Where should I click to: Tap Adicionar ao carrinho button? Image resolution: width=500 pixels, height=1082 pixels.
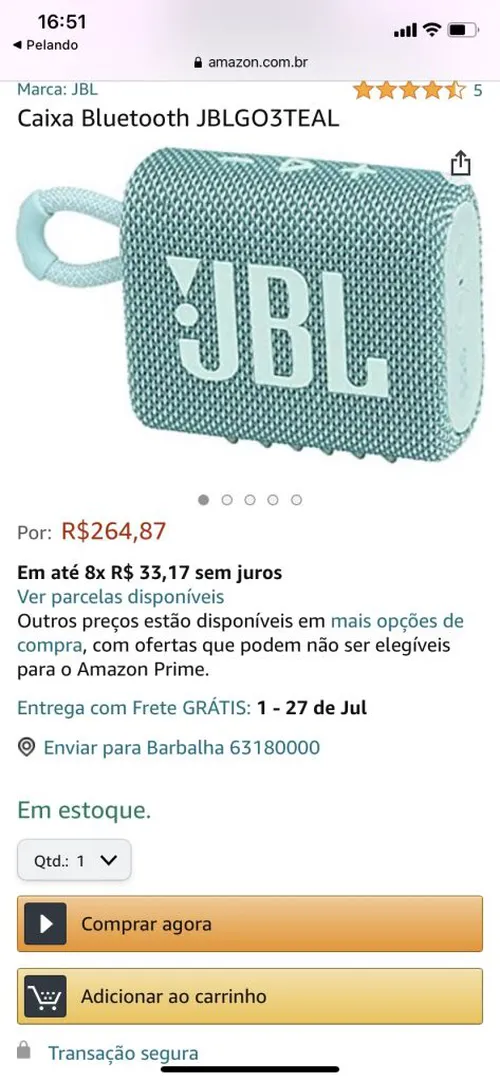click(x=250, y=996)
